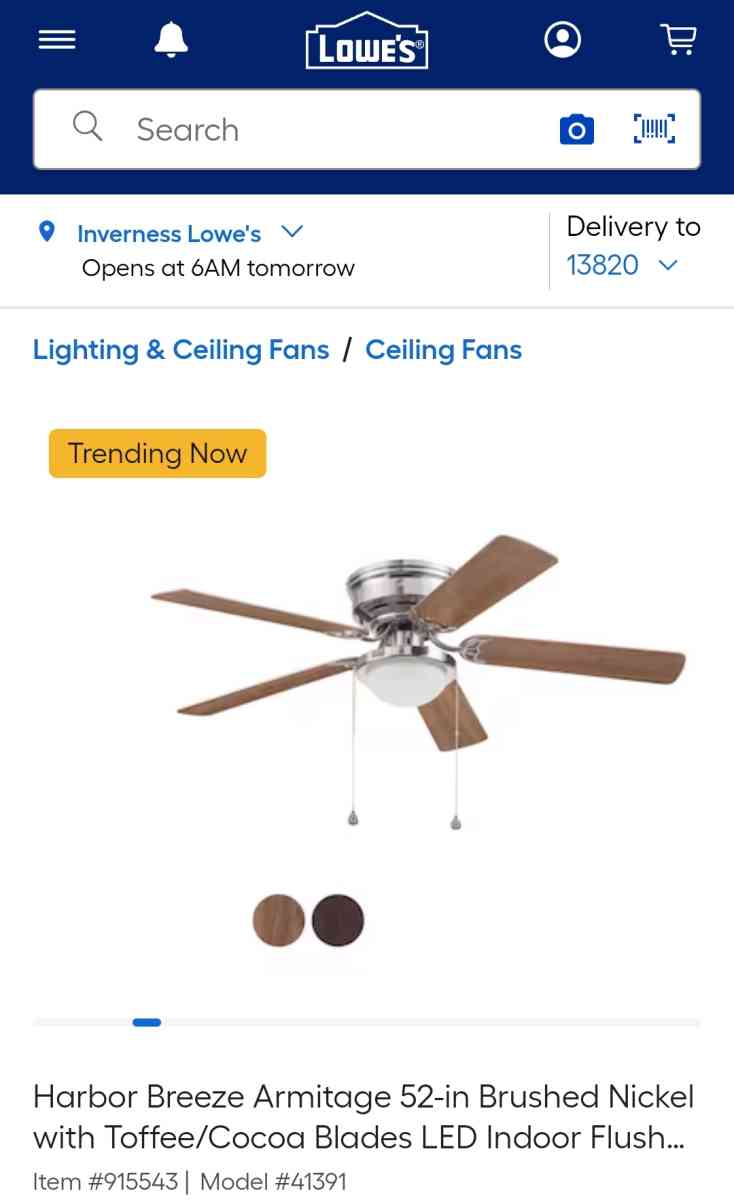Go to Lighting & Ceiling Fans category
Viewport: 734px width, 1200px height.
point(181,350)
